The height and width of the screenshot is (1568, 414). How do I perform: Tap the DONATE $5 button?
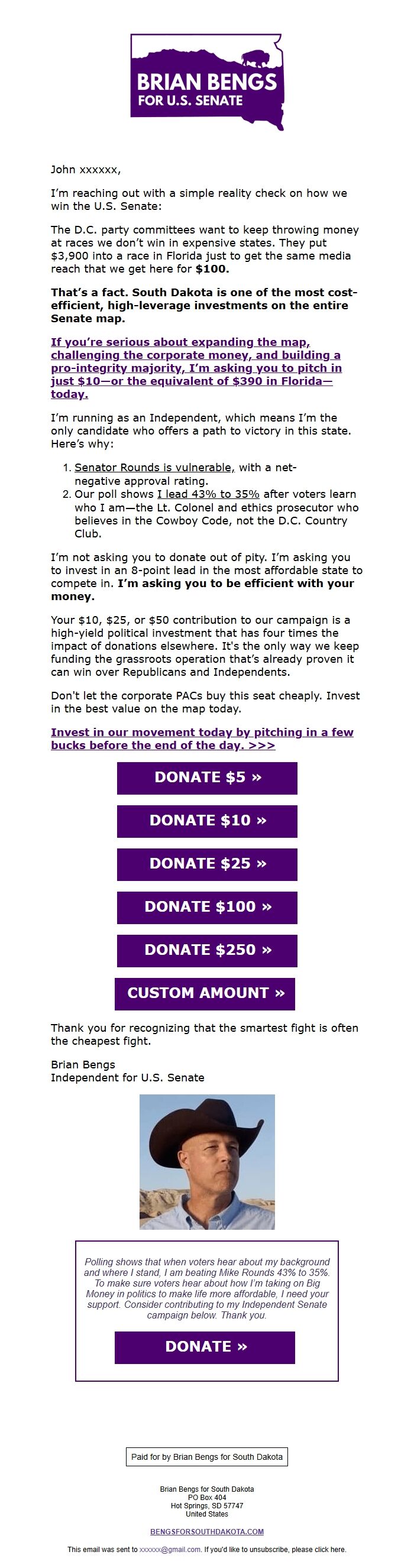(x=207, y=778)
